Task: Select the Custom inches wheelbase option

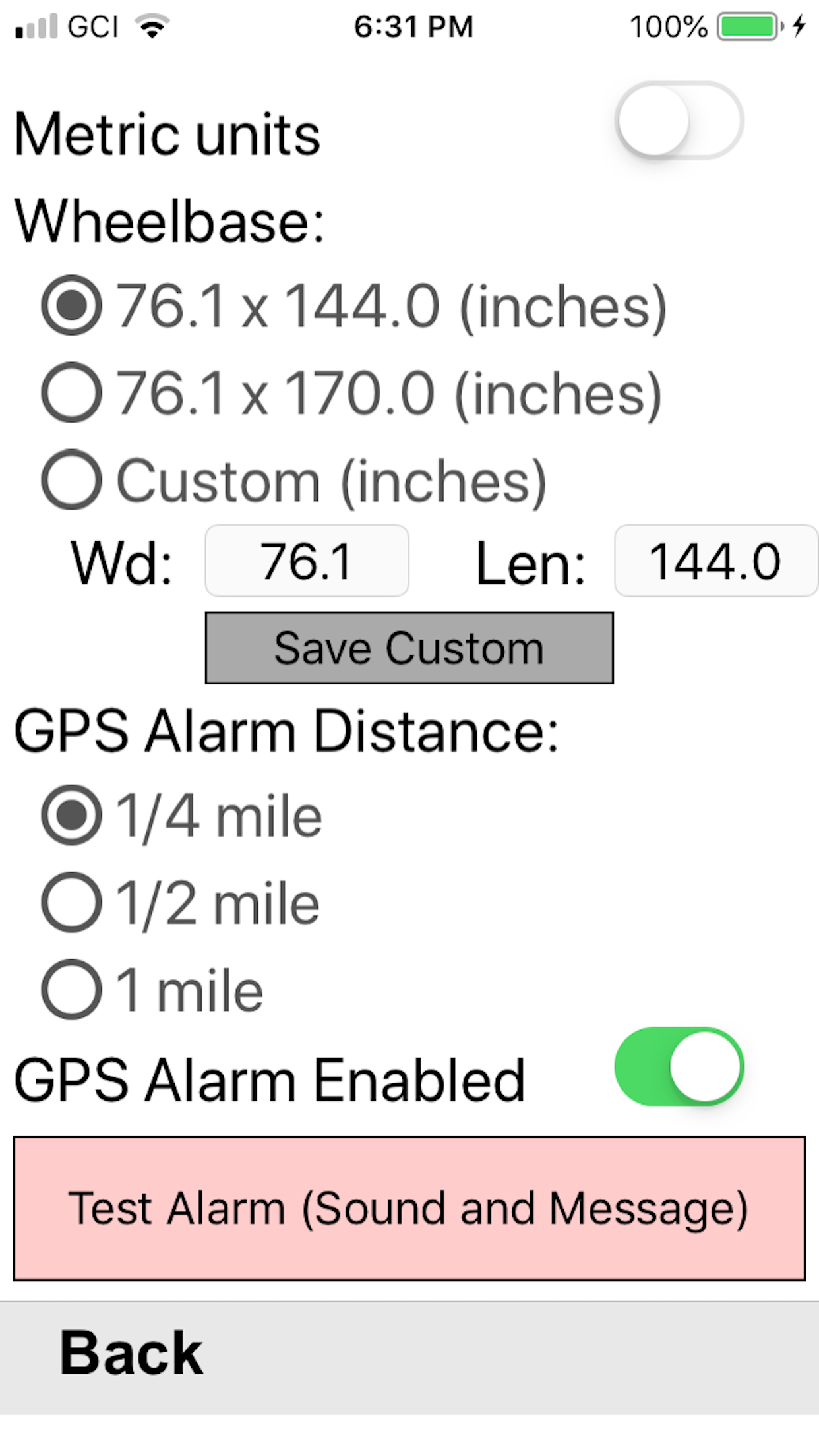Action: [x=72, y=479]
